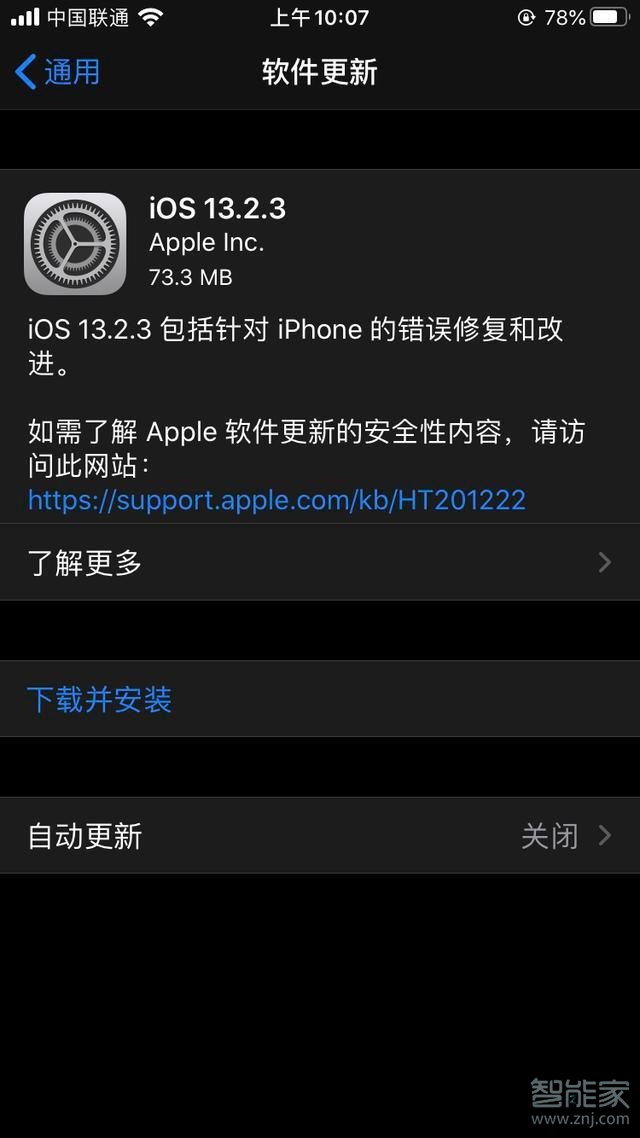Tap 下载并安装 to start the update
Screen dimensions: 640x1138
pos(100,699)
